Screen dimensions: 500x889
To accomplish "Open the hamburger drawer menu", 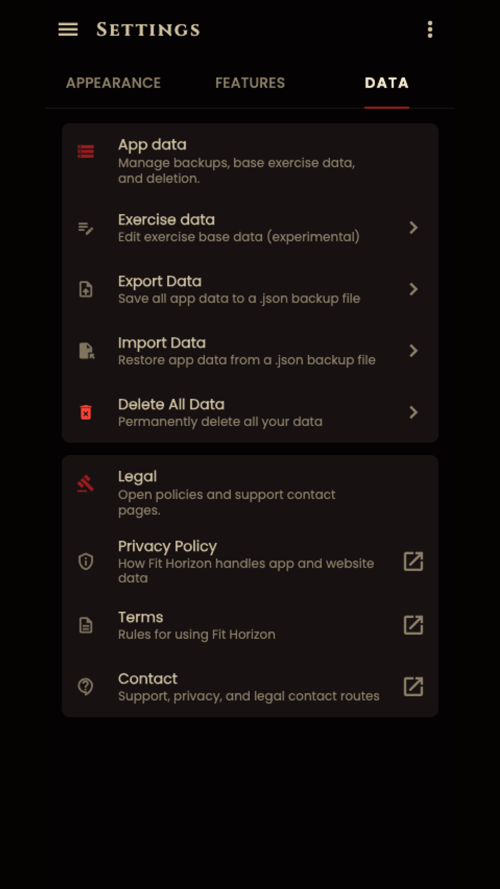I will click(68, 29).
